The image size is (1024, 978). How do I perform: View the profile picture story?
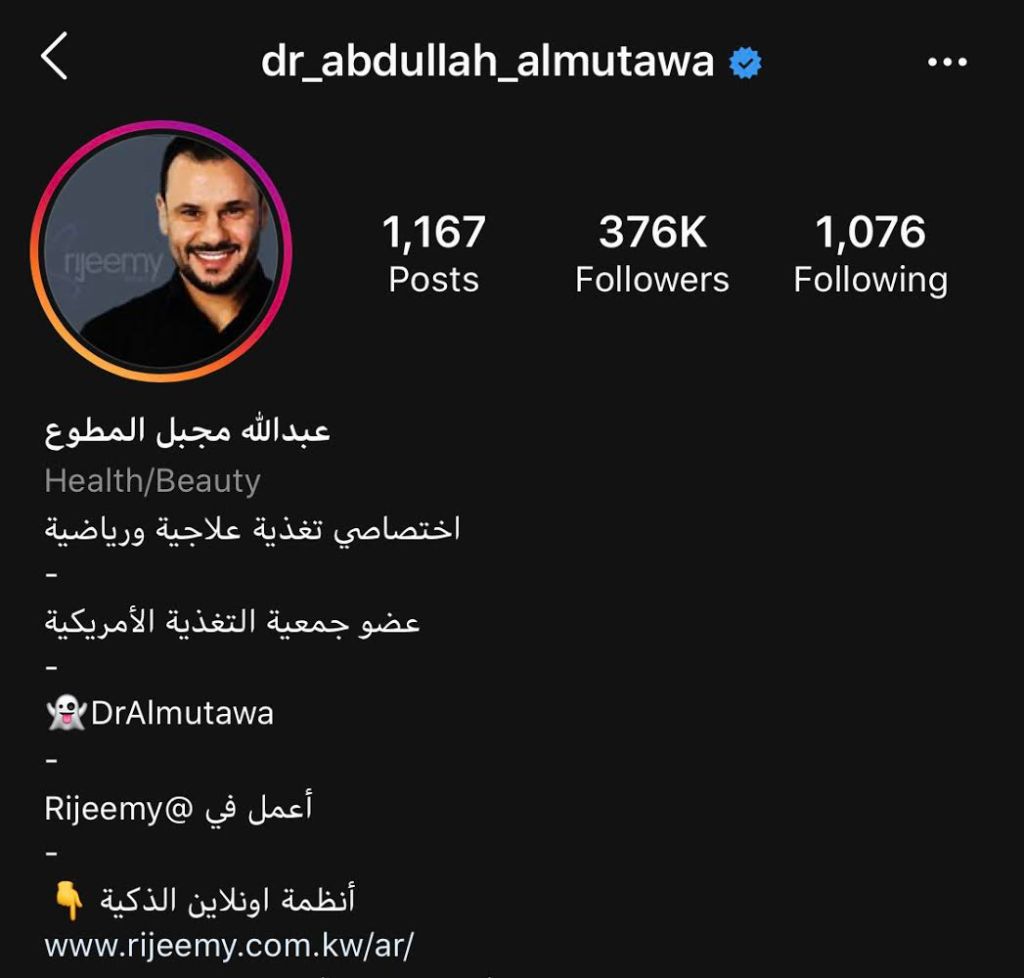(161, 251)
